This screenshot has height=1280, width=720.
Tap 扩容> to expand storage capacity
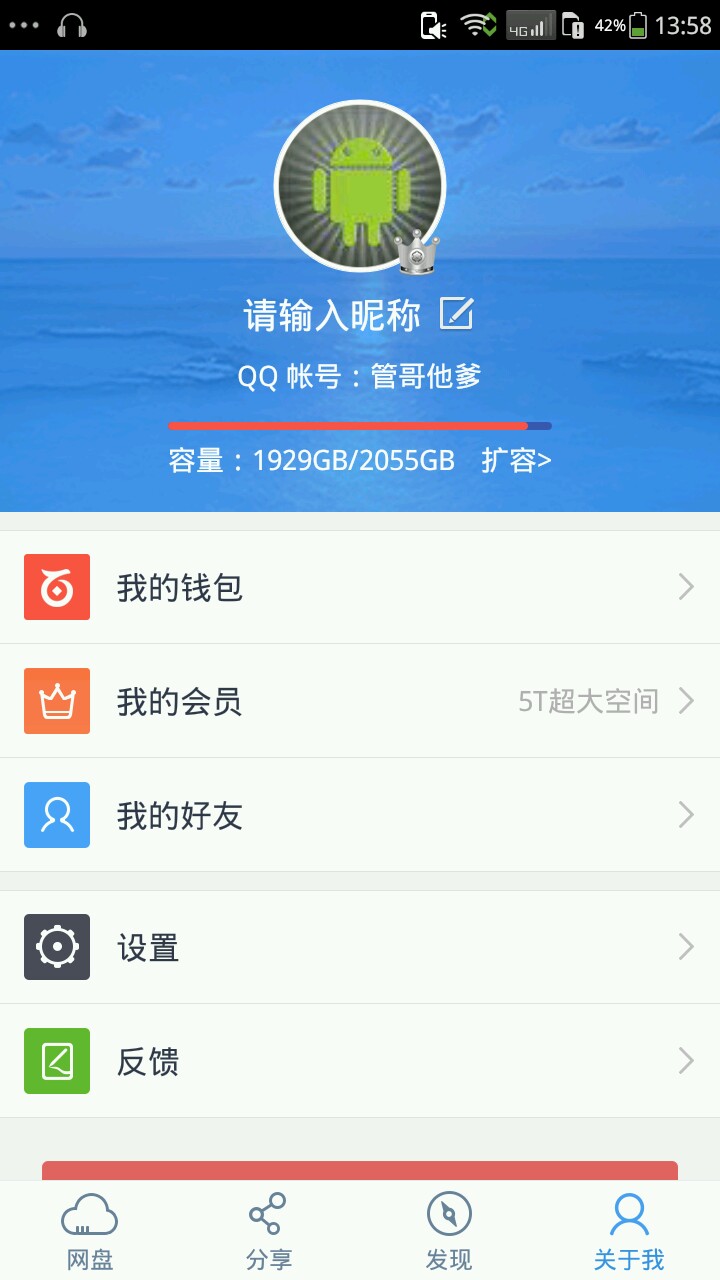click(516, 460)
